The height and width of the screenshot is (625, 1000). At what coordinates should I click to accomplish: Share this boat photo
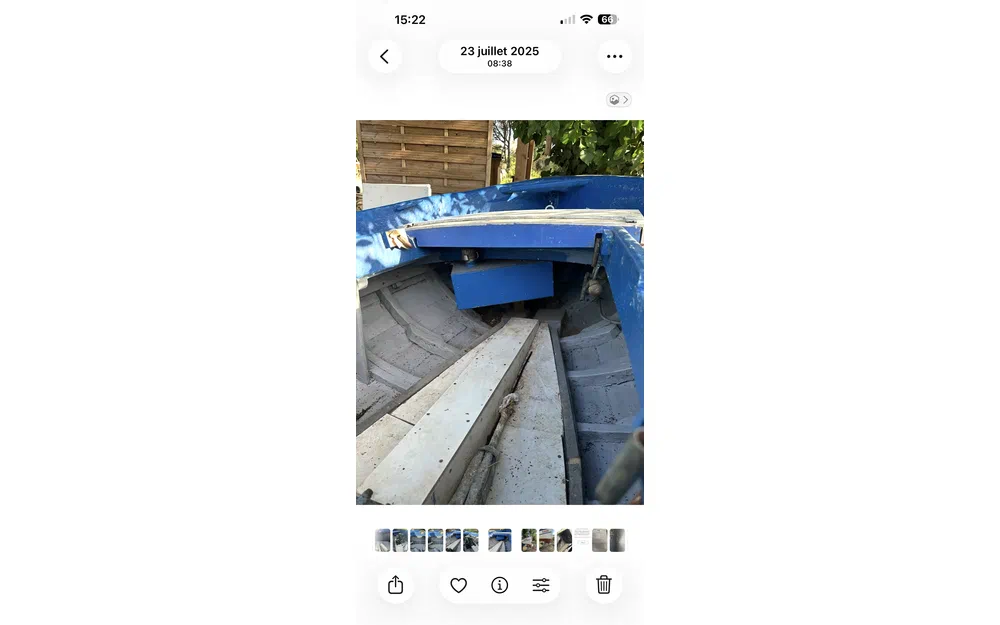point(395,585)
